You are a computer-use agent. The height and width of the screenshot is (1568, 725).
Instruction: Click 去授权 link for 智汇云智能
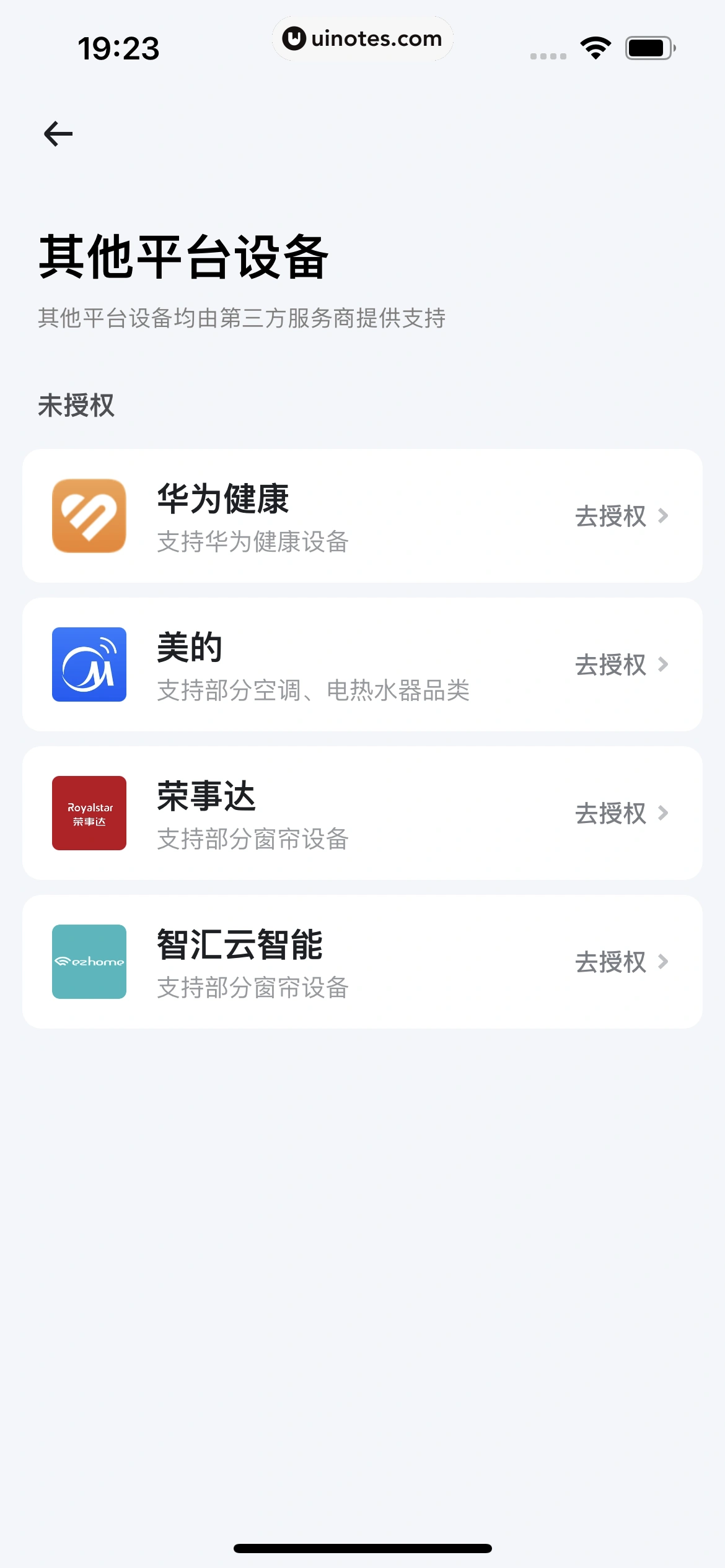point(610,960)
